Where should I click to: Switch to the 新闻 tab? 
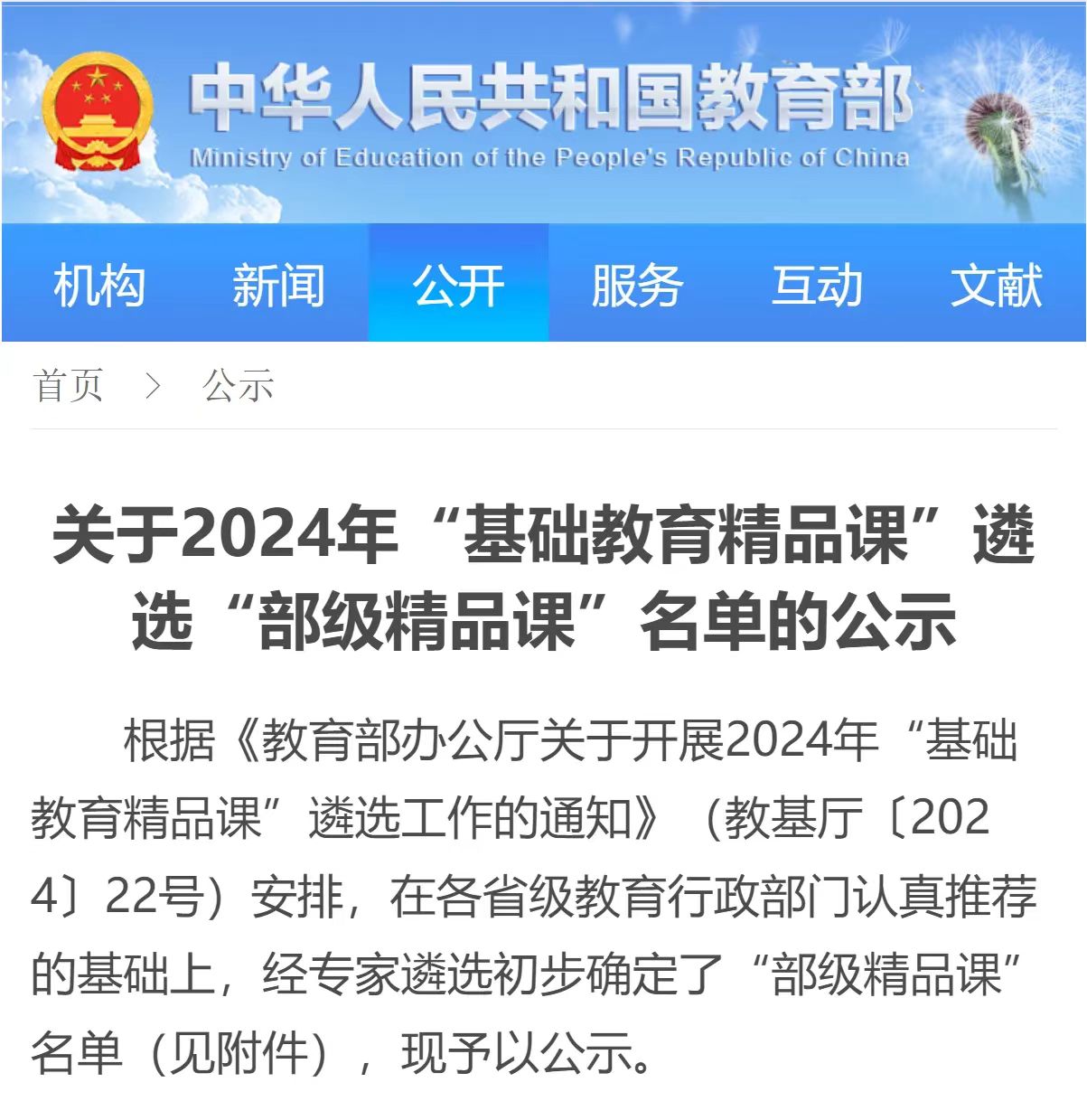tap(278, 286)
